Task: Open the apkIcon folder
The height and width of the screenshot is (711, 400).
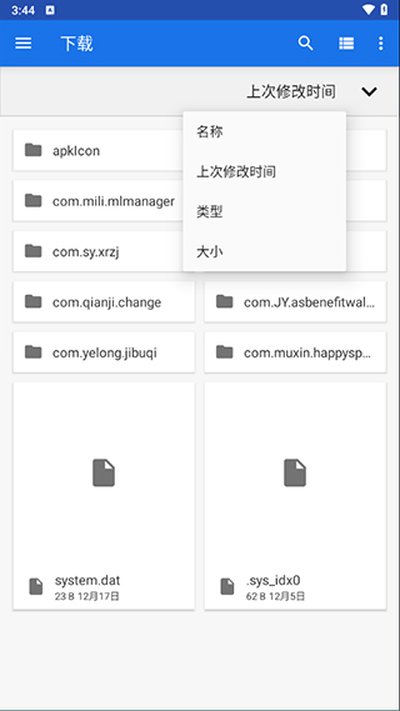Action: 98,150
